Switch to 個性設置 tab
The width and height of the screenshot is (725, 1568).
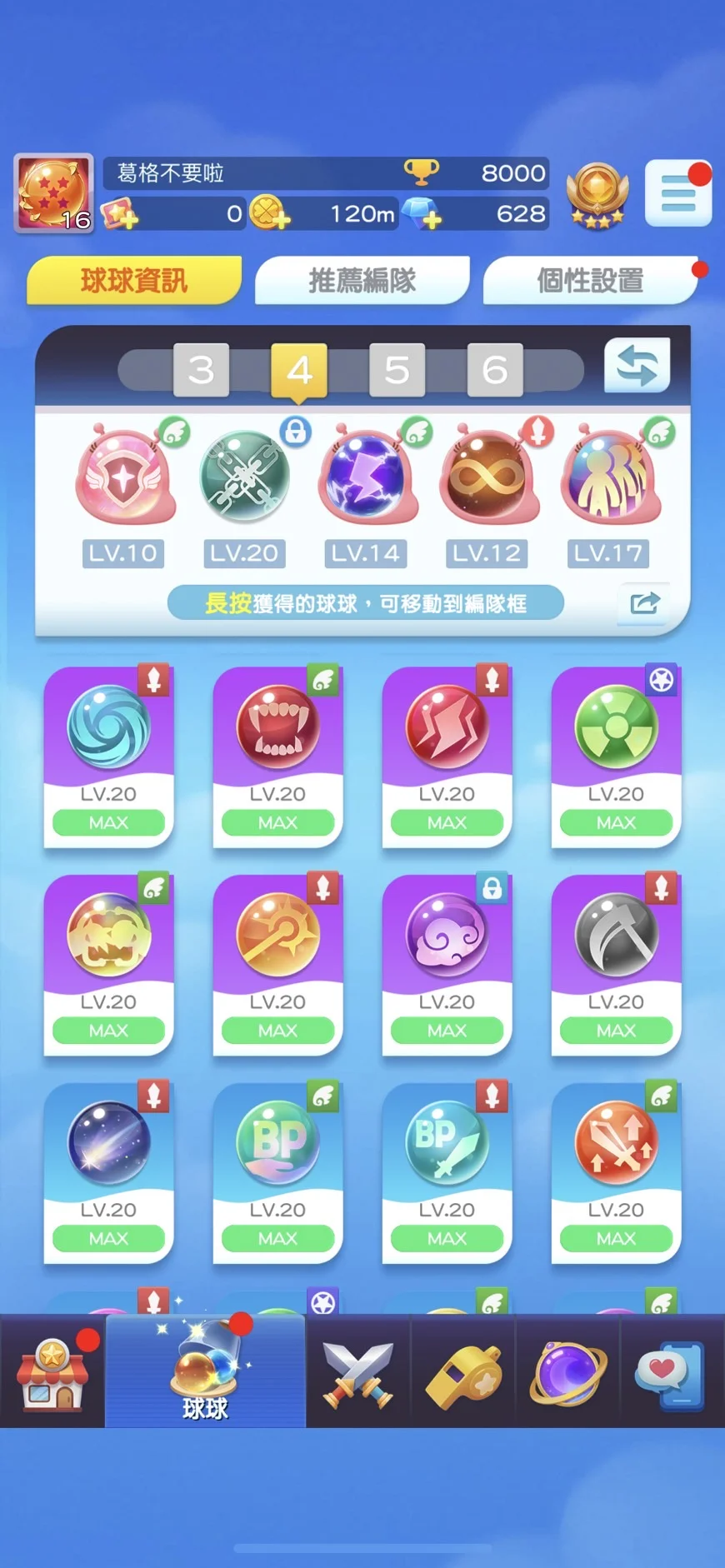[590, 281]
